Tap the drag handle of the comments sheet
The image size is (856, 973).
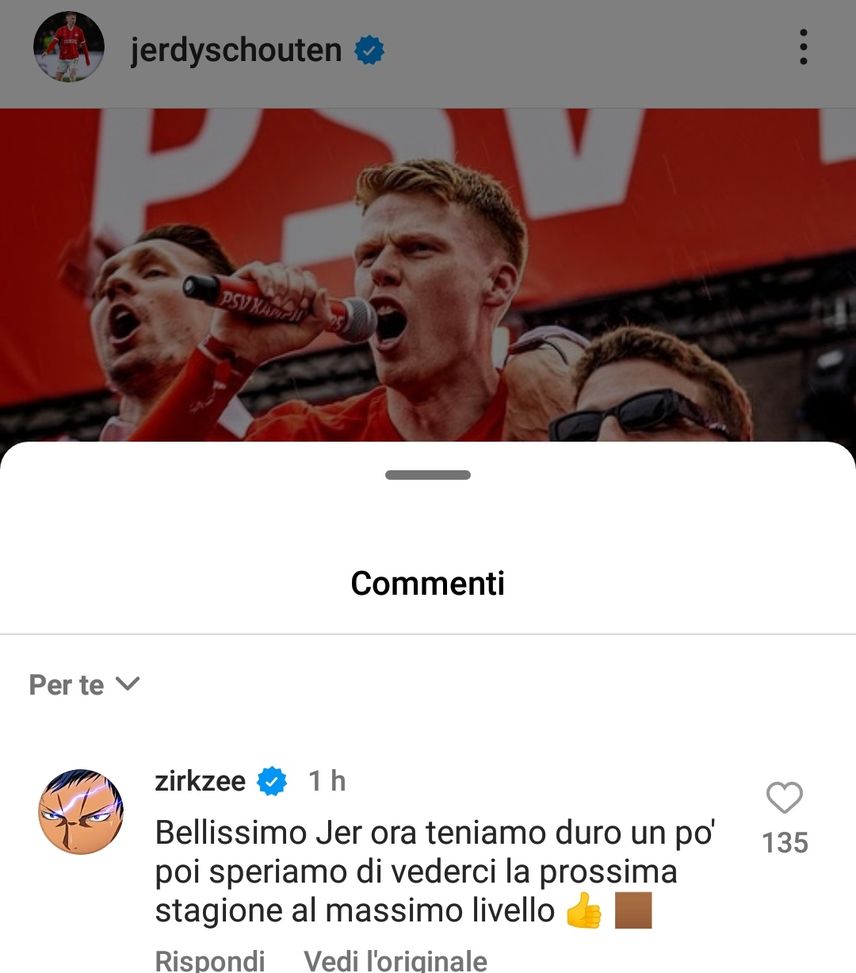pos(427,476)
